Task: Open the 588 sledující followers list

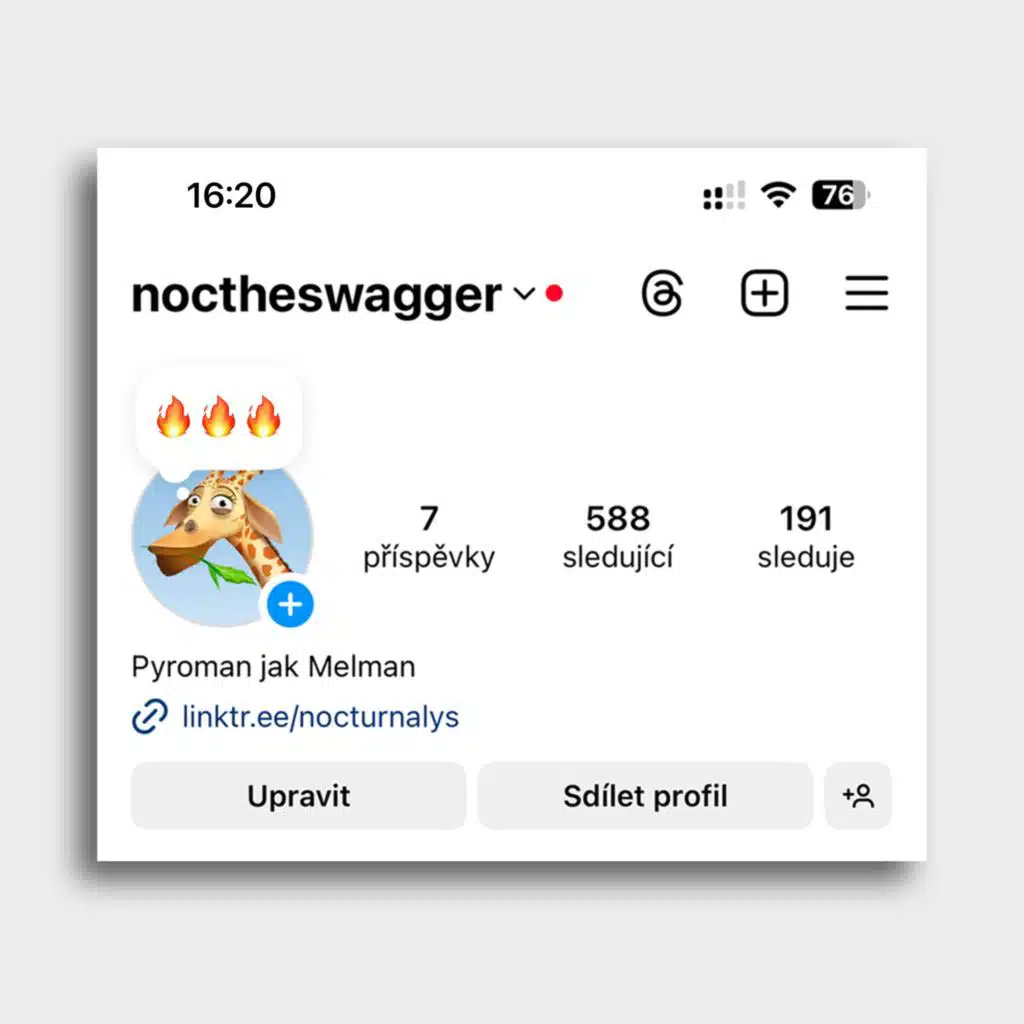Action: 618,537
